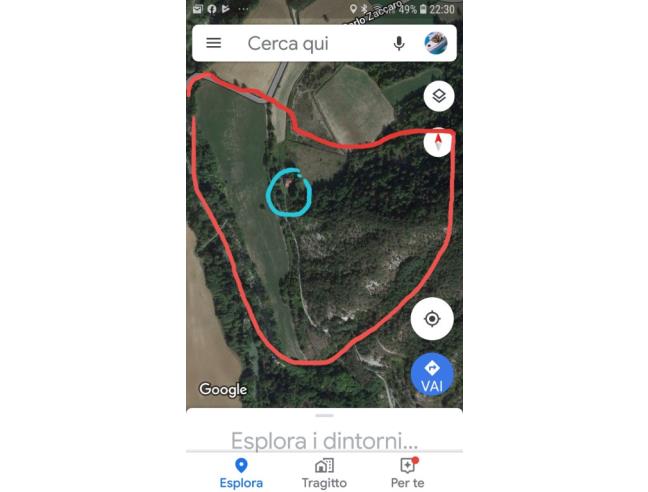648x492 pixels.
Task: Switch to the Esplora tab
Action: point(241,472)
